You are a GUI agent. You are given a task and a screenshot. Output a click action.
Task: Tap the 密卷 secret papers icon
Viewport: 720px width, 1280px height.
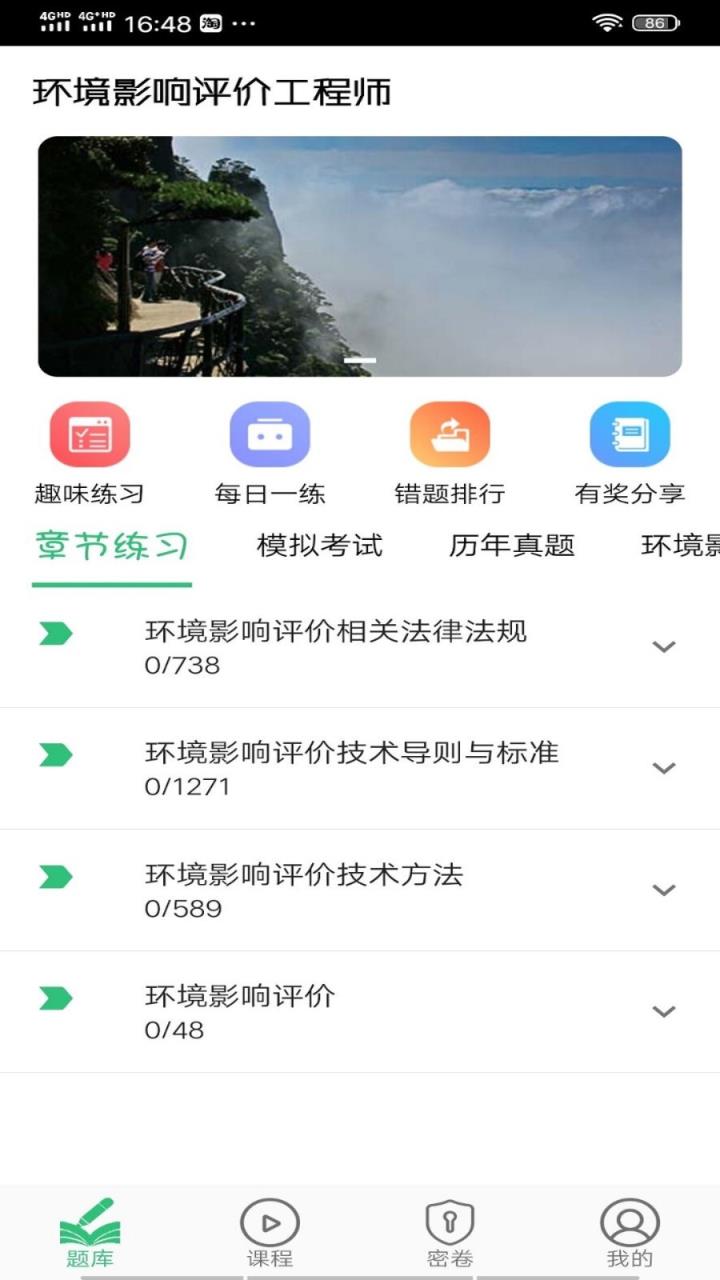[x=450, y=1225]
